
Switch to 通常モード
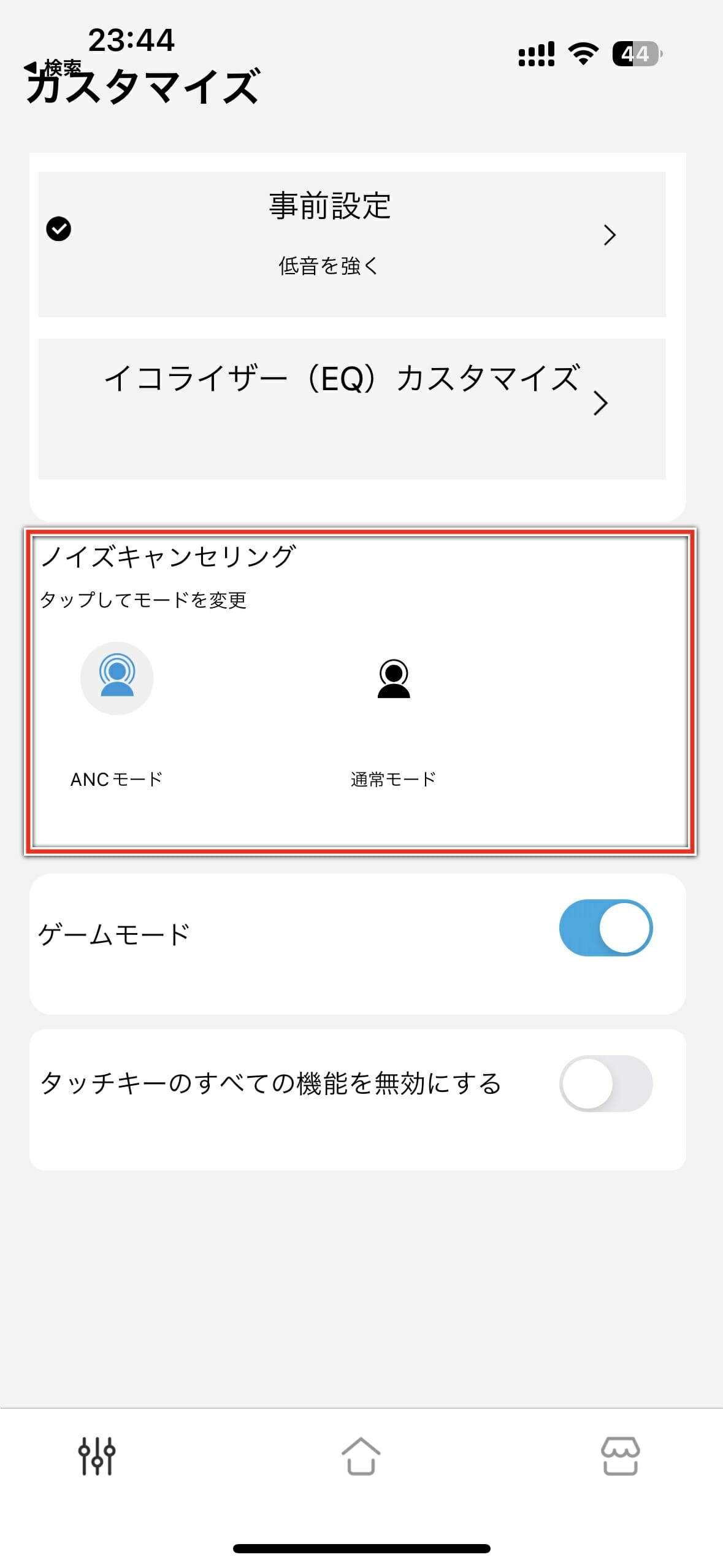(393, 678)
